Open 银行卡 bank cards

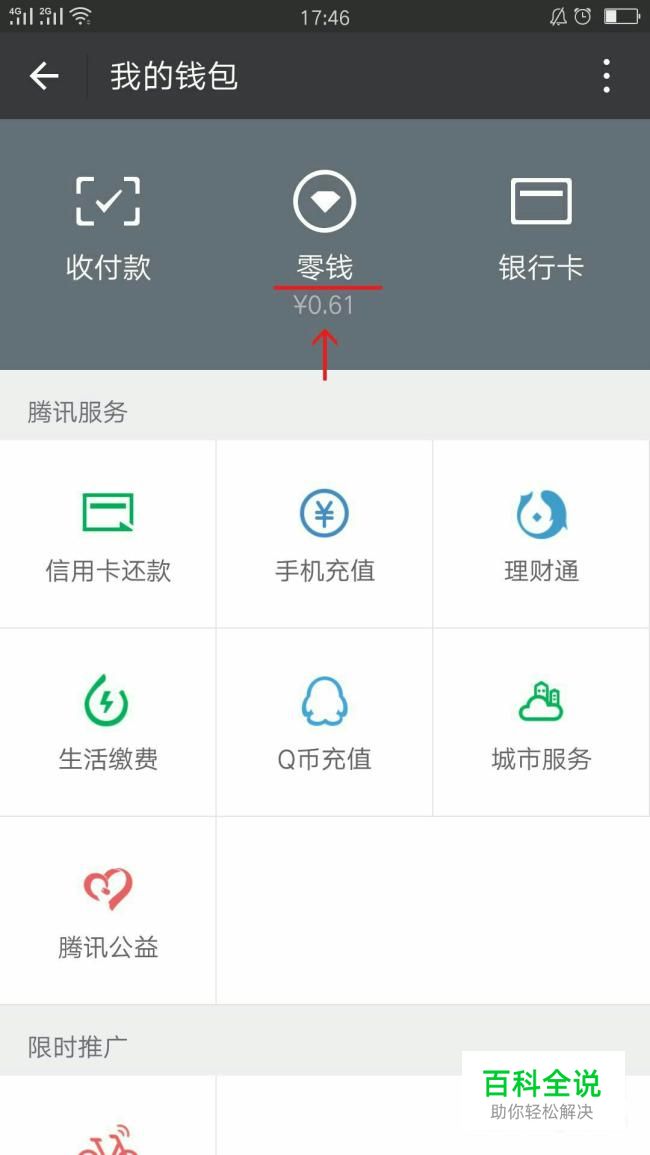[x=541, y=227]
